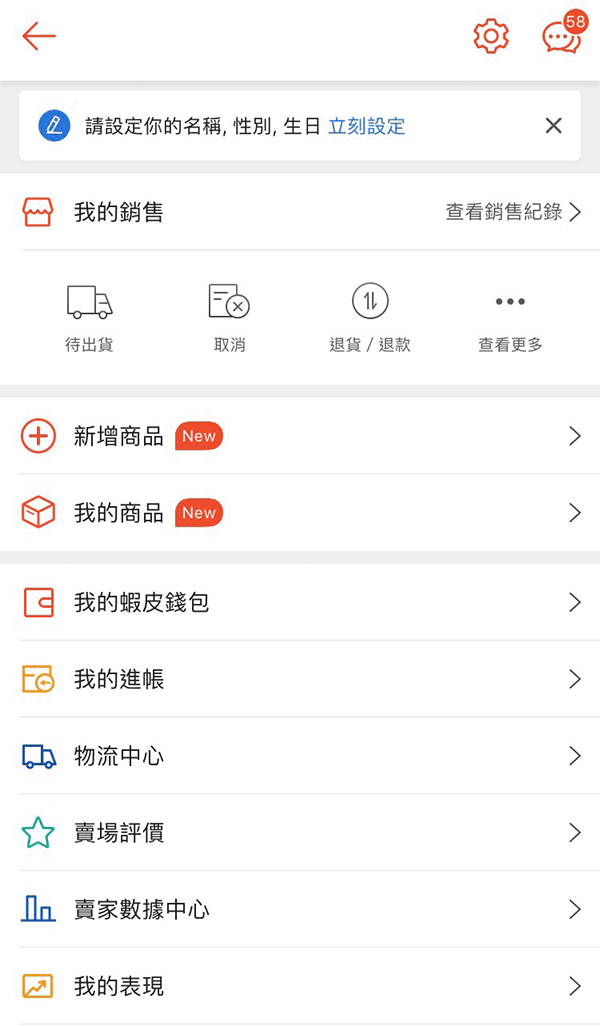Open 我的蝦皮錢包
The height and width of the screenshot is (1026, 600).
(300, 602)
